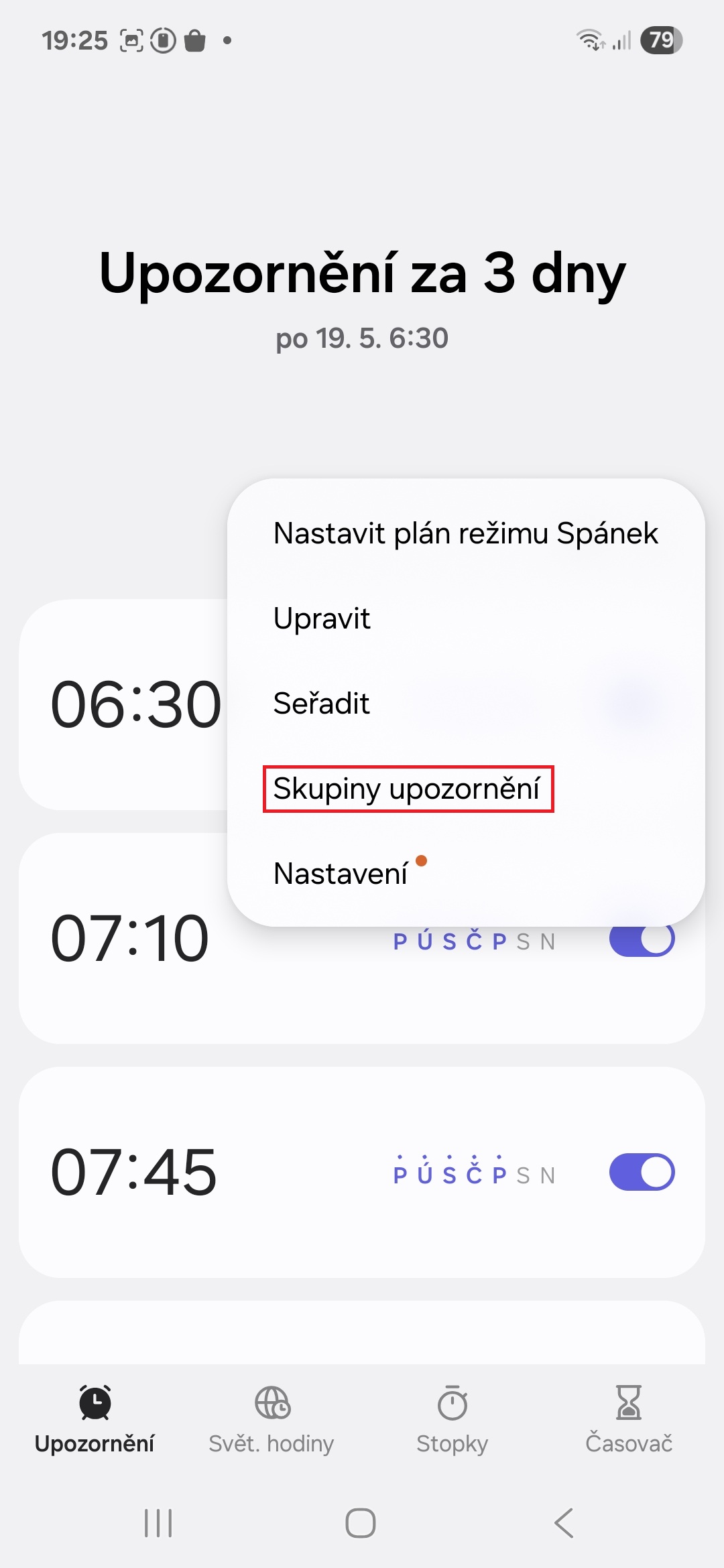The width and height of the screenshot is (724, 1568).
Task: Open the 07:45 alarm card
Action: point(362,1172)
